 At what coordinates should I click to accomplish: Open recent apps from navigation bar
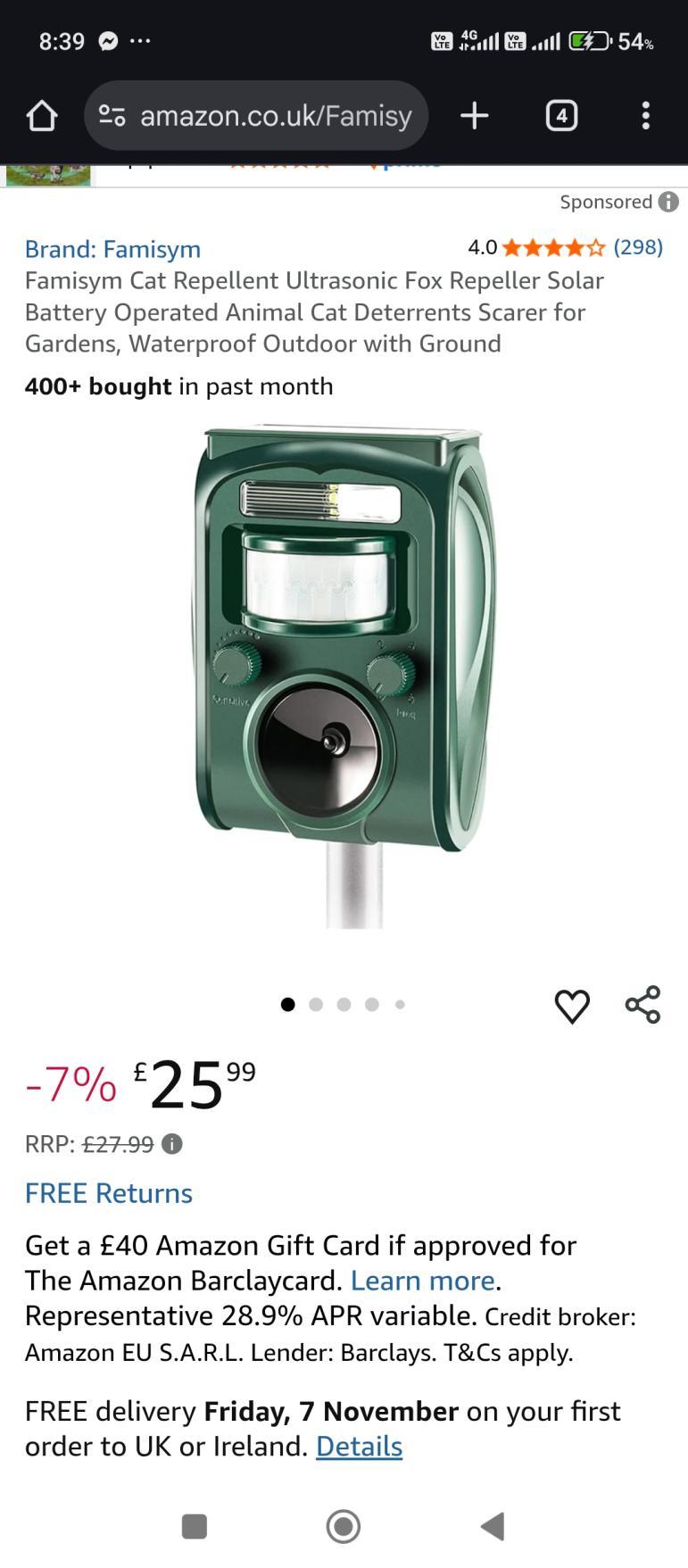pyautogui.click(x=195, y=1526)
